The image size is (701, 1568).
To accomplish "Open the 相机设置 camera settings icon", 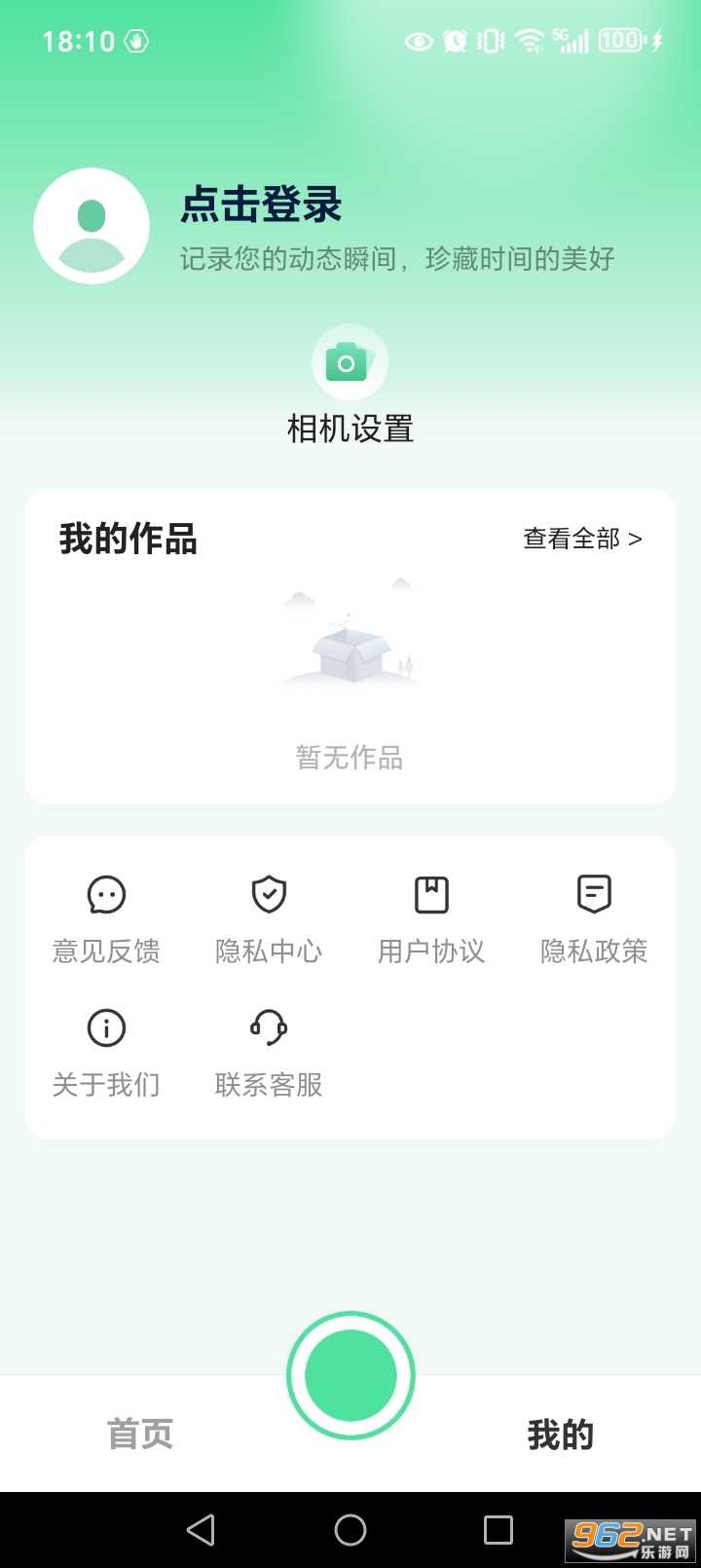I will pyautogui.click(x=350, y=361).
